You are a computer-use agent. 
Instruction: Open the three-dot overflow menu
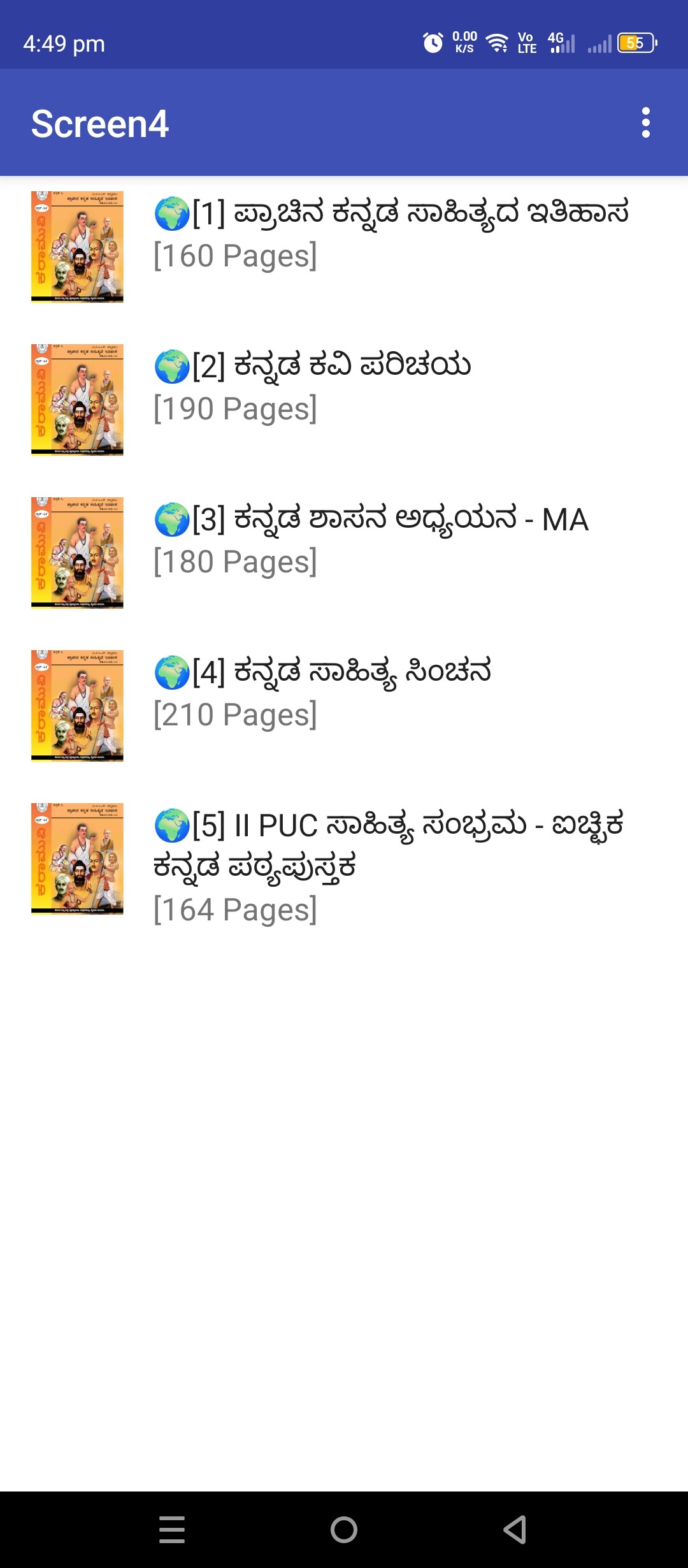click(x=645, y=122)
